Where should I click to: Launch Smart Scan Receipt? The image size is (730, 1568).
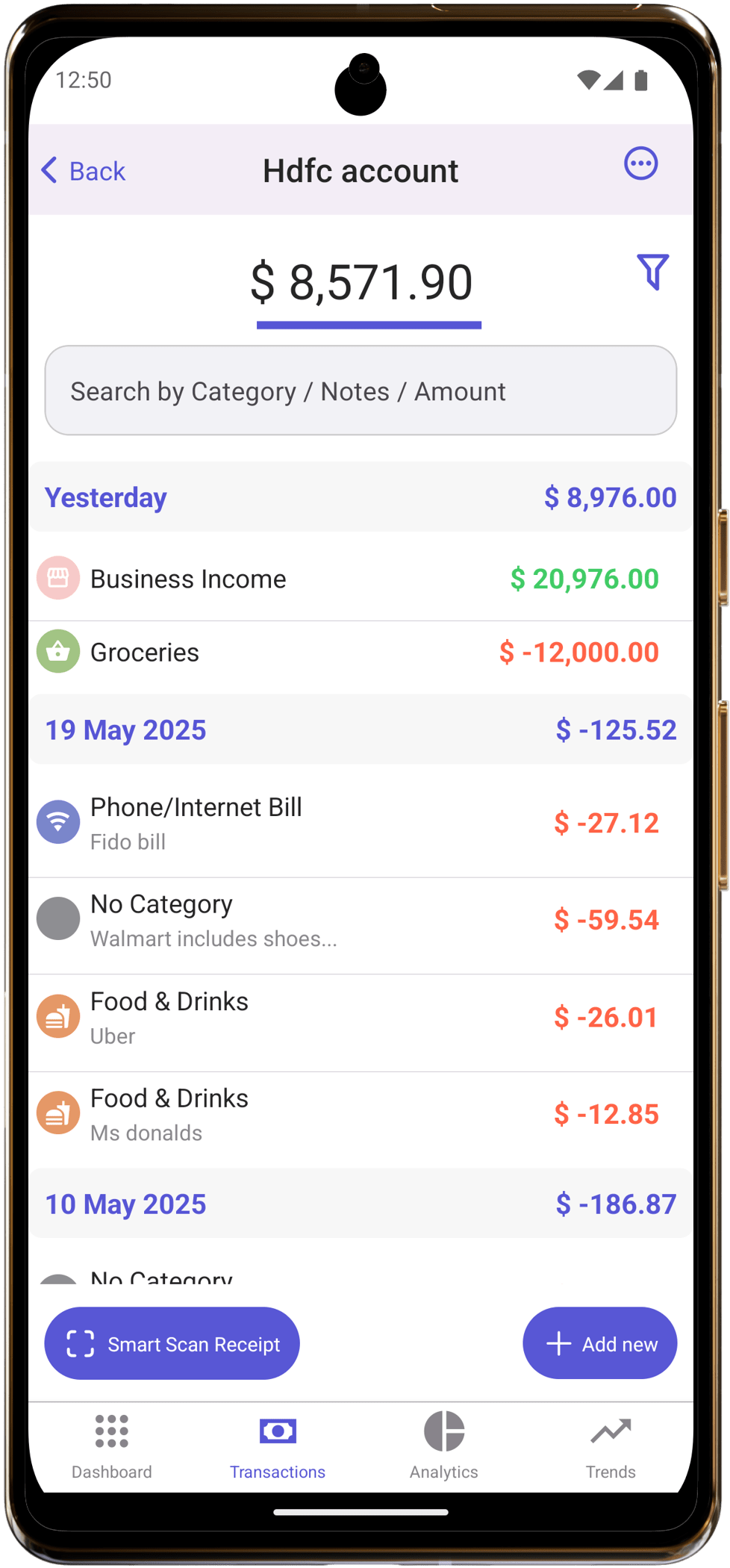tap(172, 1343)
